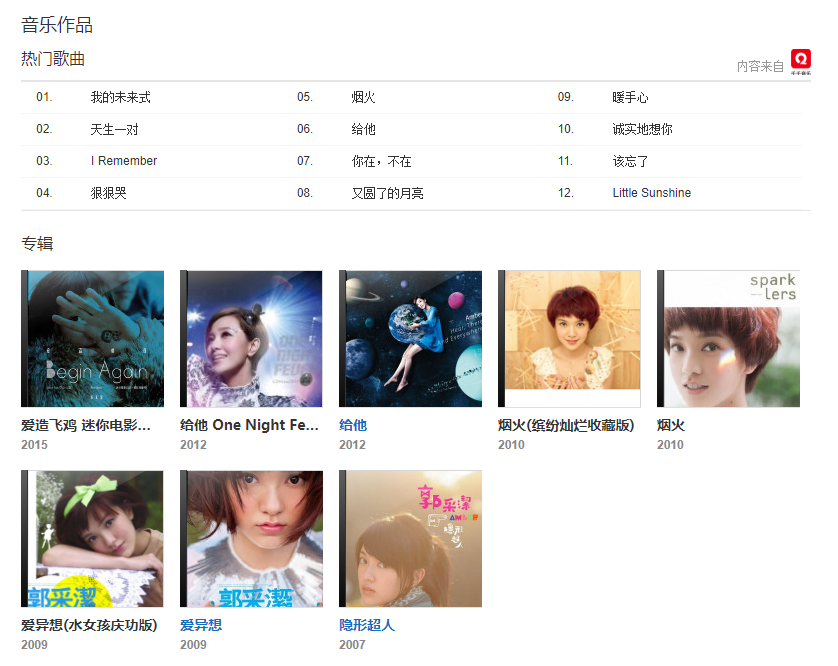The image size is (838, 666).
Task: Select the song I Remember
Action: pos(123,161)
